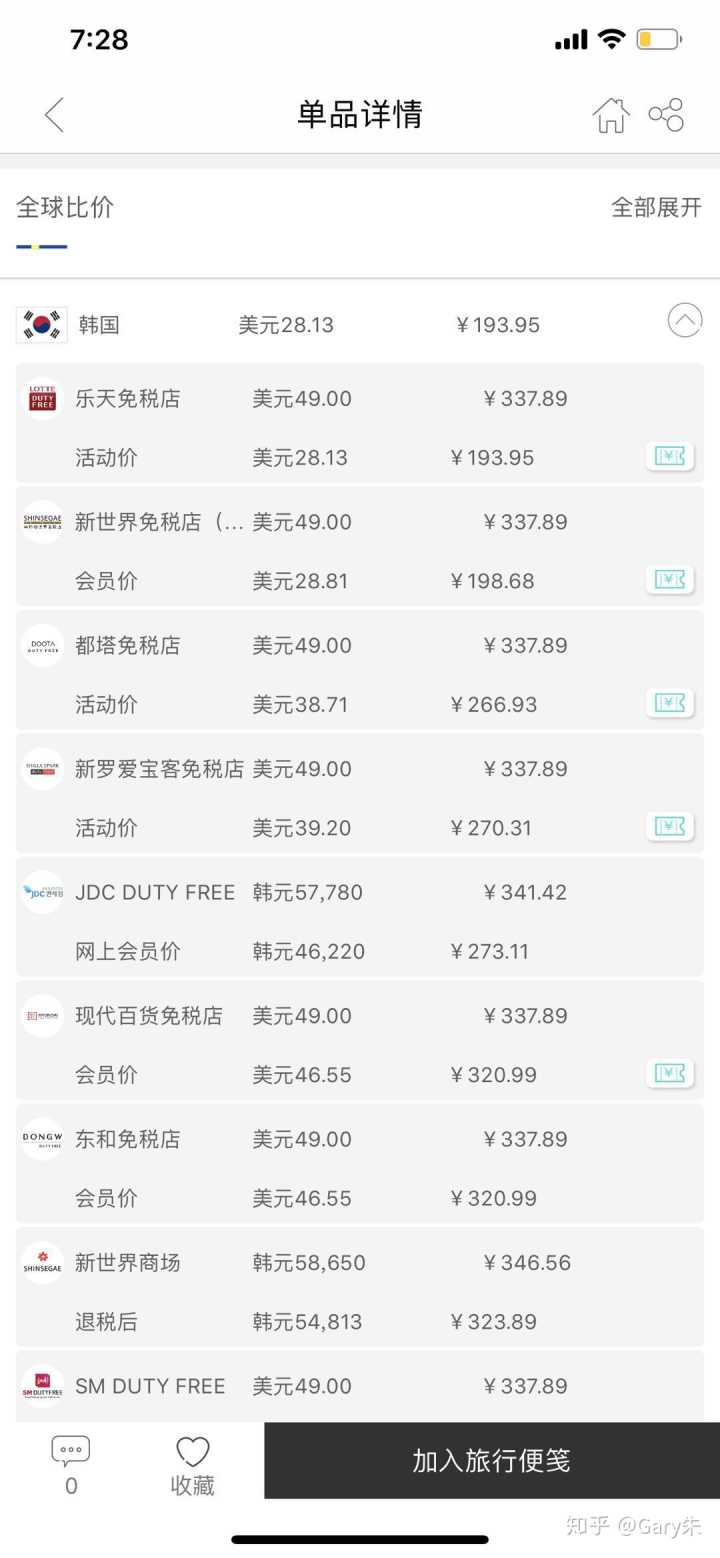Tap 全部展开 to expand all regions
Viewport: 720px width, 1558px height.
click(x=656, y=208)
